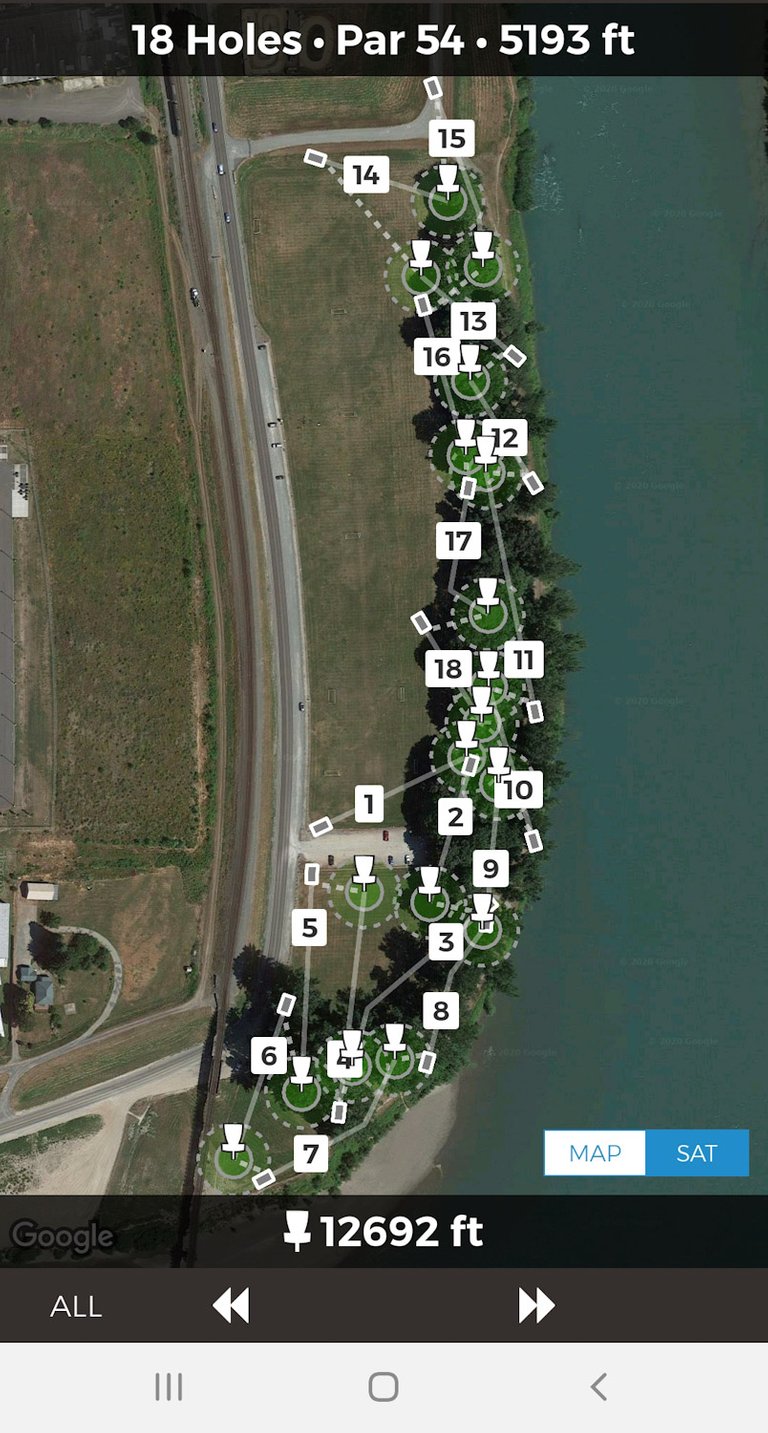Tap hole 14 label on map

pyautogui.click(x=366, y=175)
